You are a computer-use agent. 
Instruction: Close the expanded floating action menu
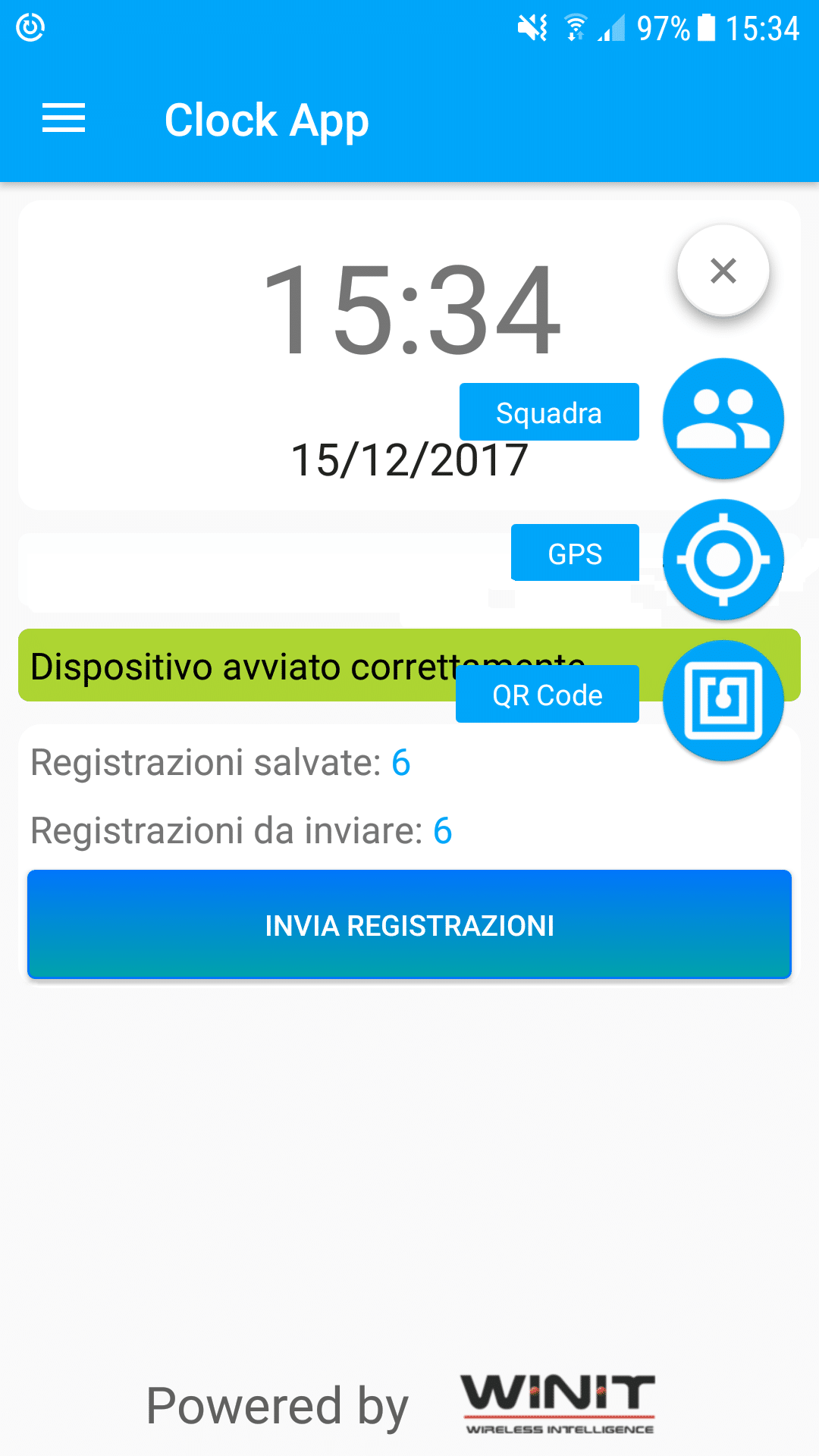pos(723,270)
